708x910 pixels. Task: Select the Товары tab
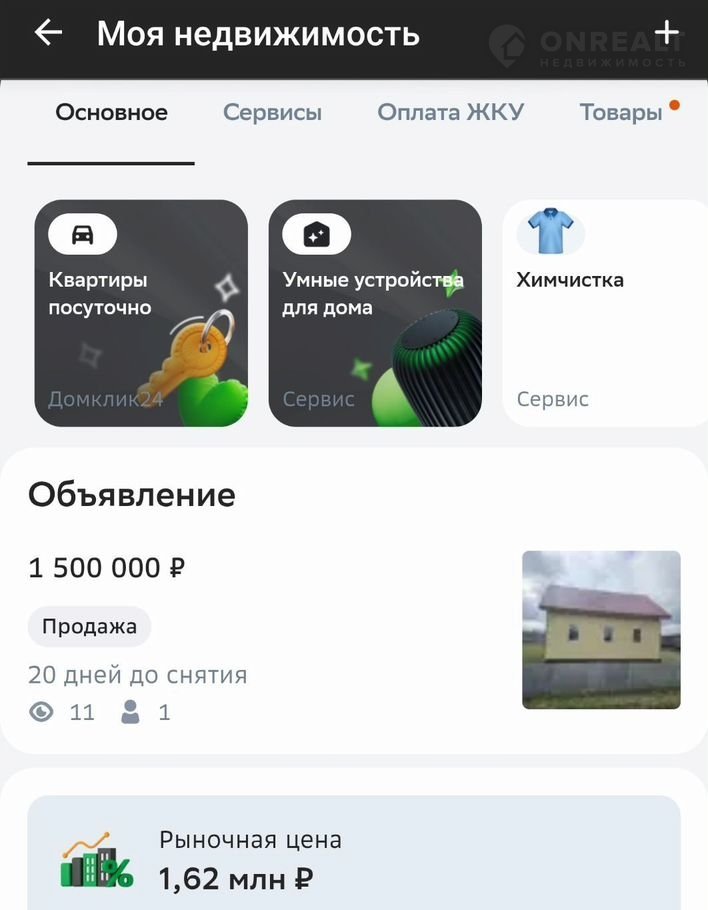pos(621,112)
